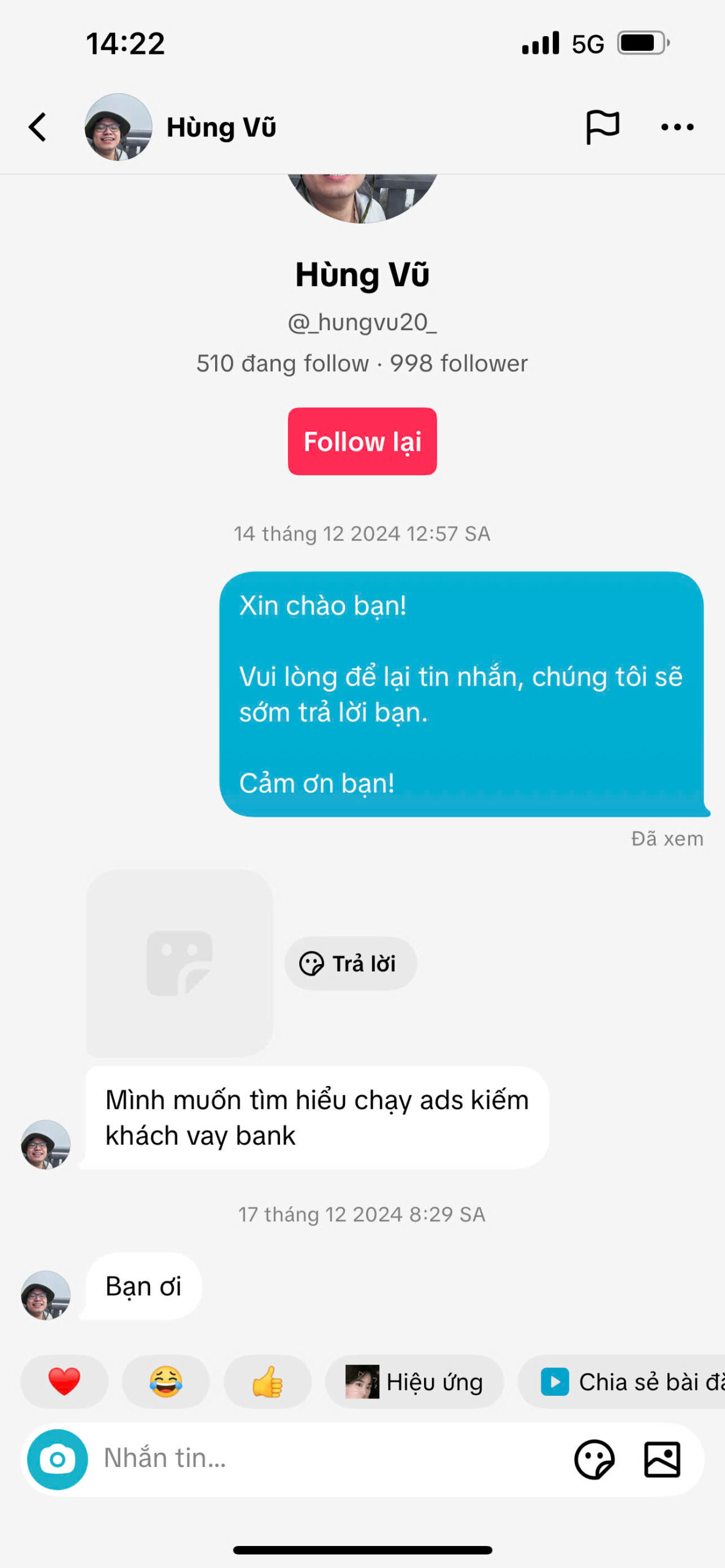Open the sticker picker icon
Image resolution: width=725 pixels, height=1568 pixels.
pos(594,1460)
